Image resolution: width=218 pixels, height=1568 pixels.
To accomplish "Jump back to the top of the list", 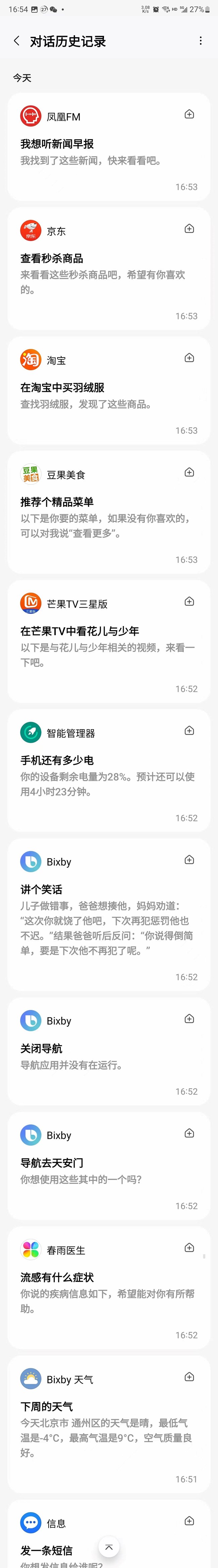I will tap(108, 1547).
